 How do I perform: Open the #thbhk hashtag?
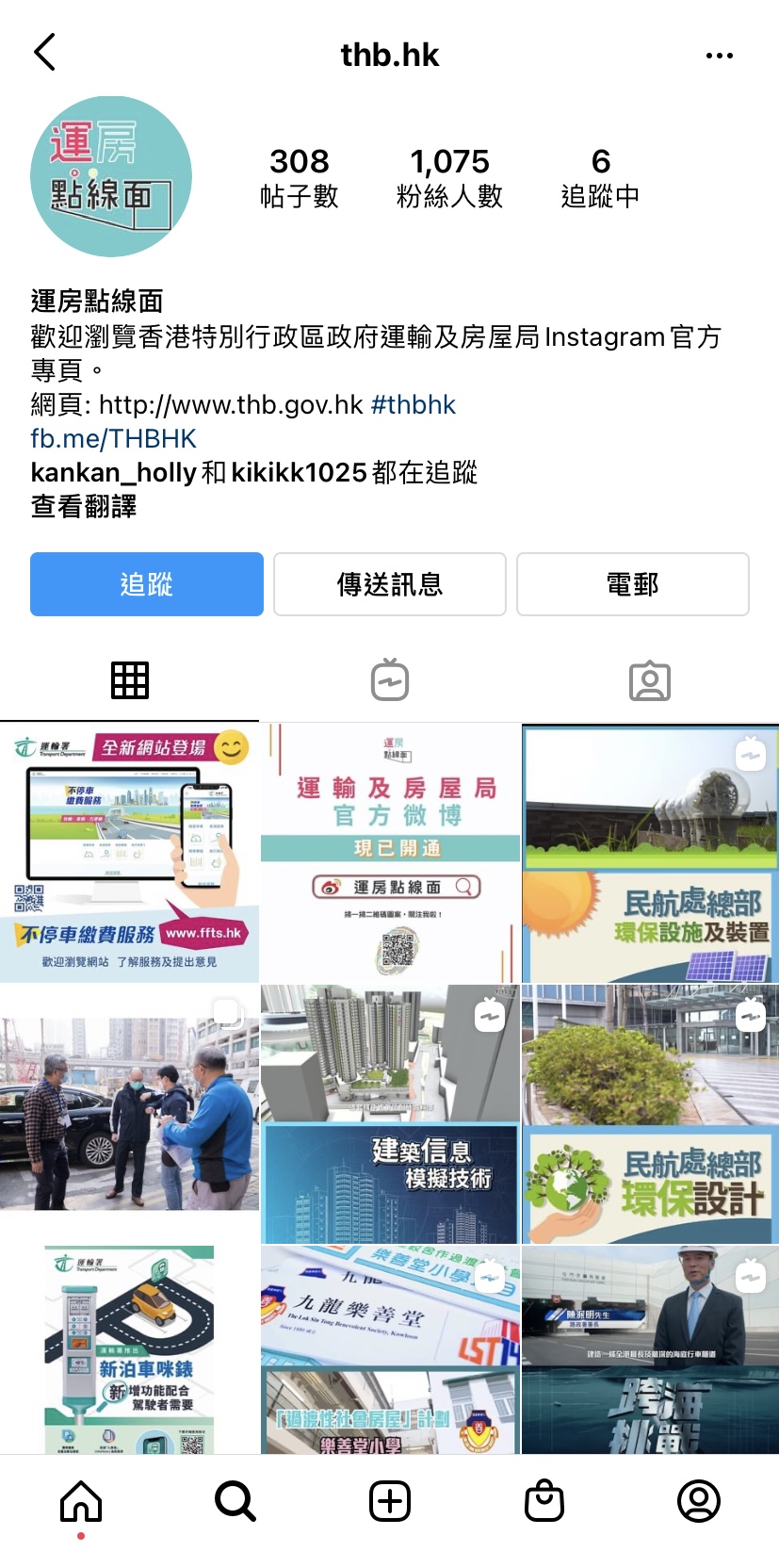click(413, 405)
